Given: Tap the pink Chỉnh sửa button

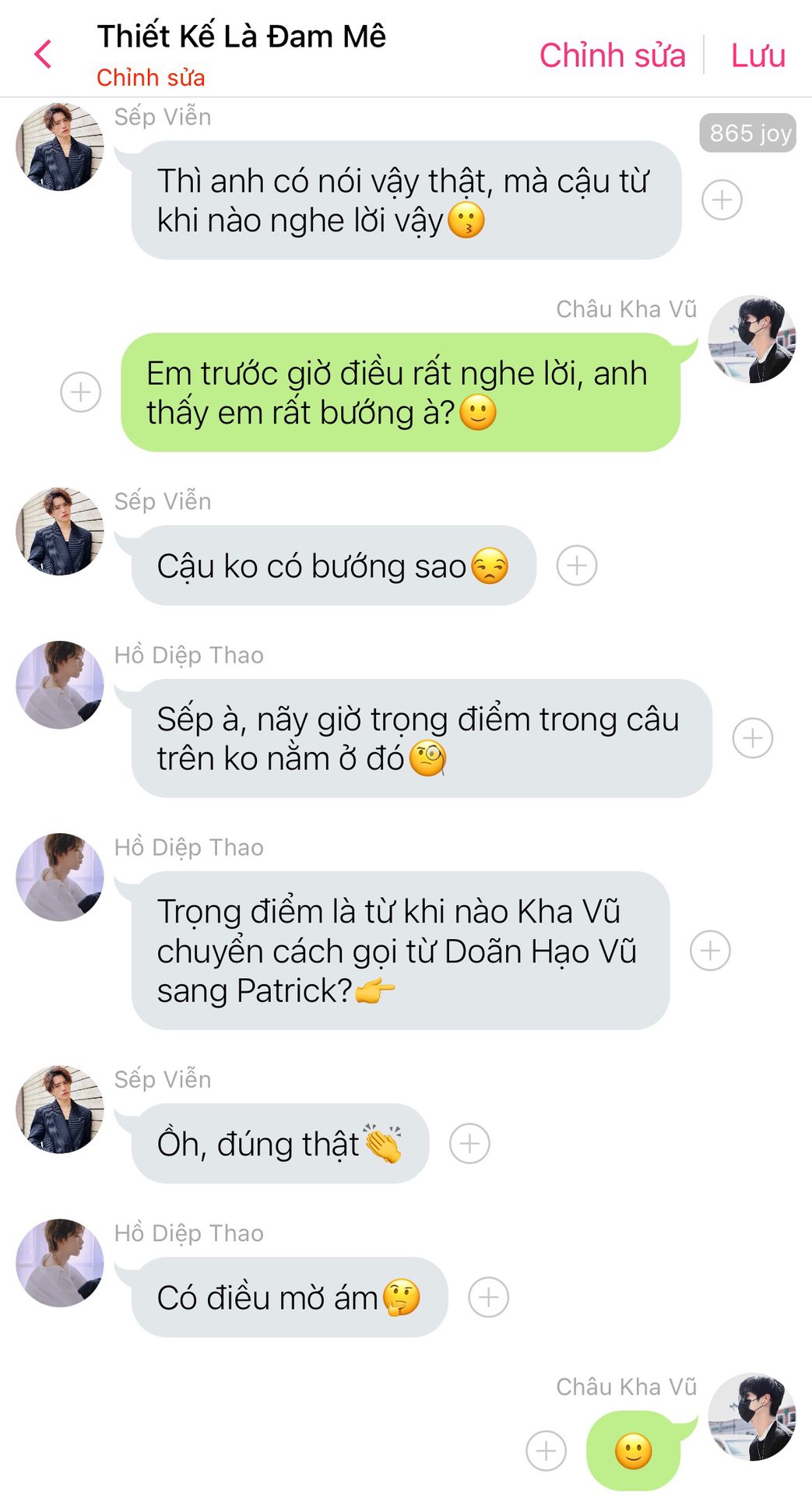Looking at the screenshot, I should (x=612, y=55).
